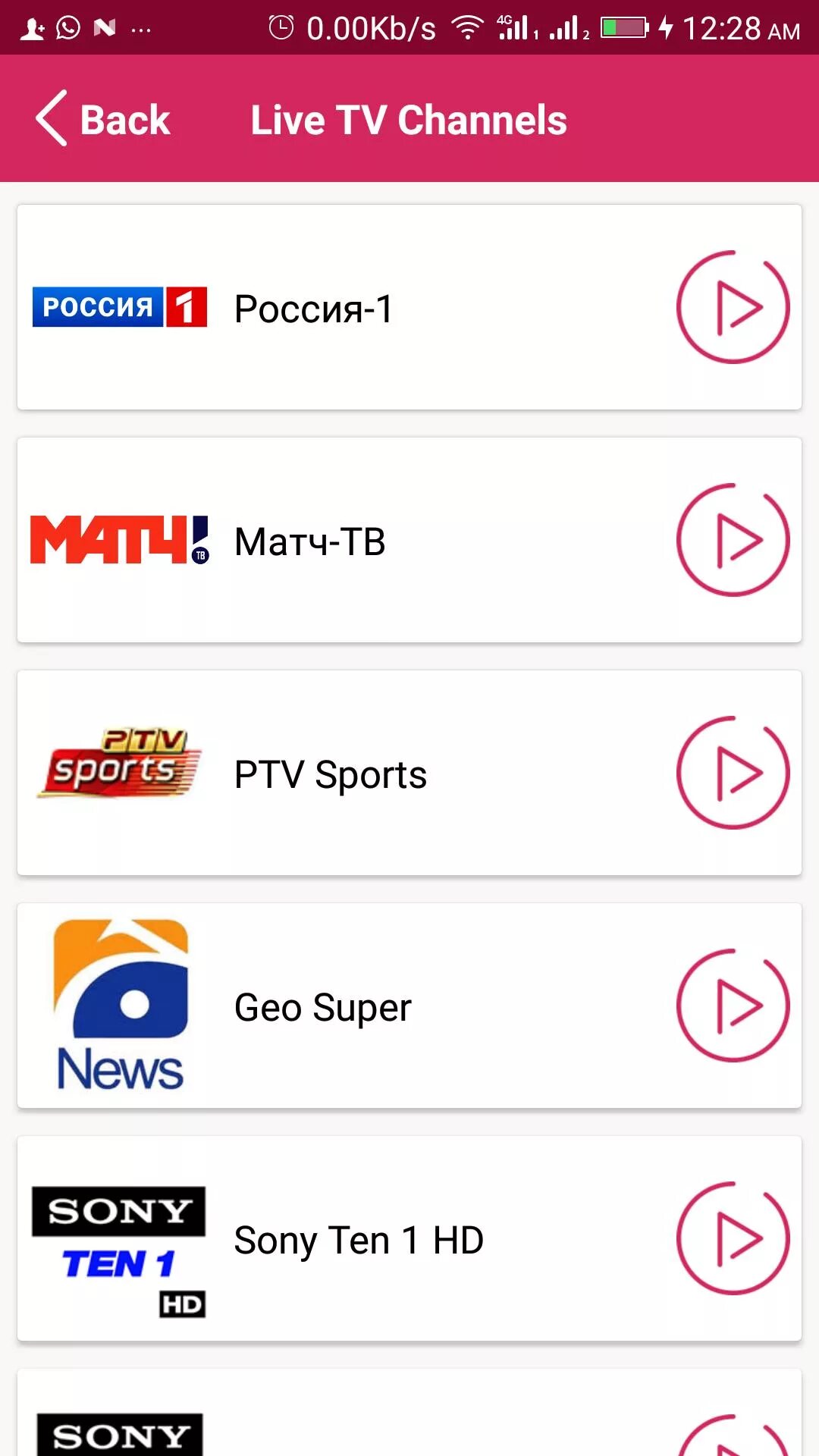This screenshot has height=1456, width=819.
Task: Play Sony Ten 1 HD
Action: [733, 1238]
